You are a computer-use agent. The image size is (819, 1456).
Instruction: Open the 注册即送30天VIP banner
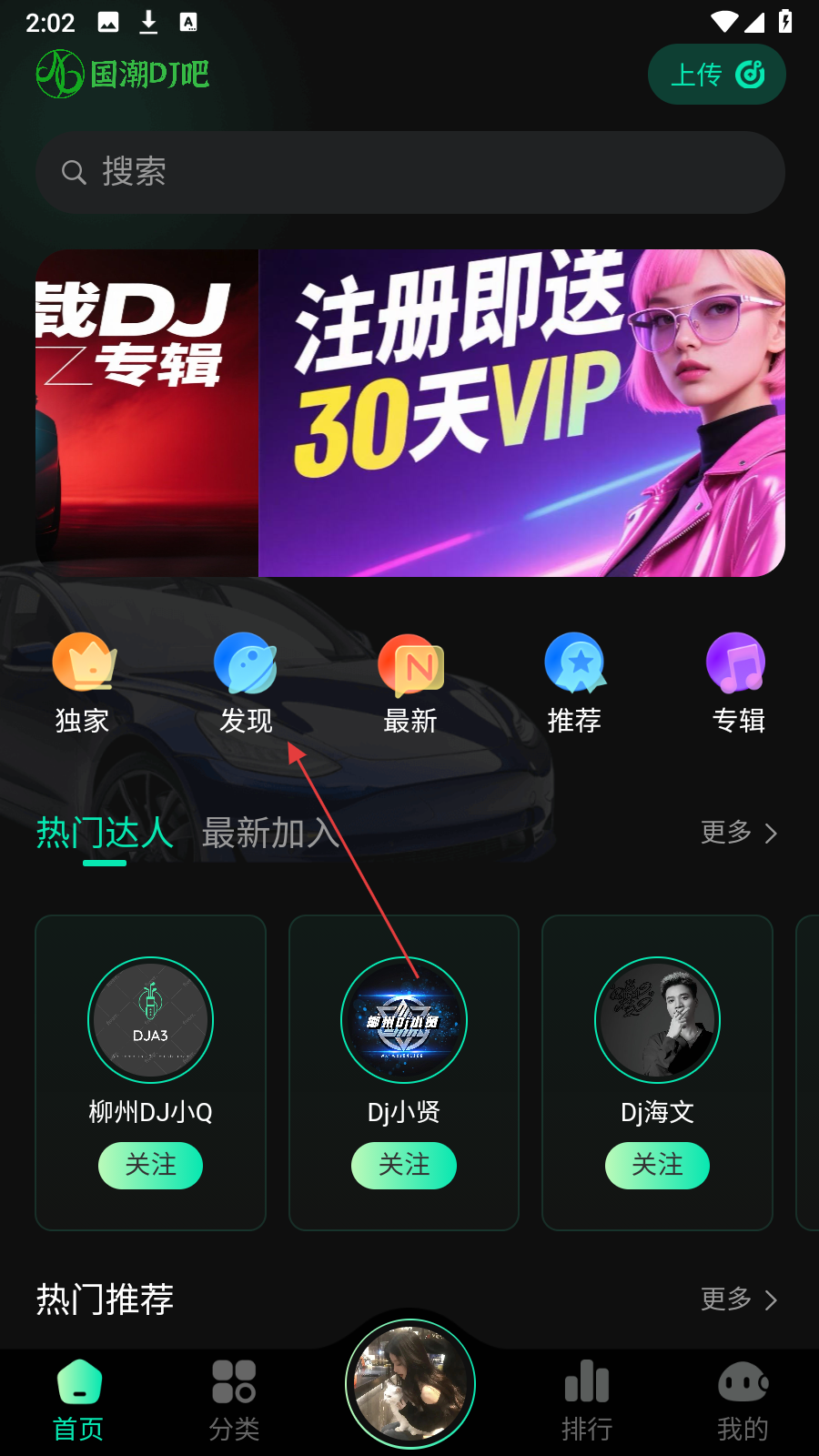[x=521, y=413]
